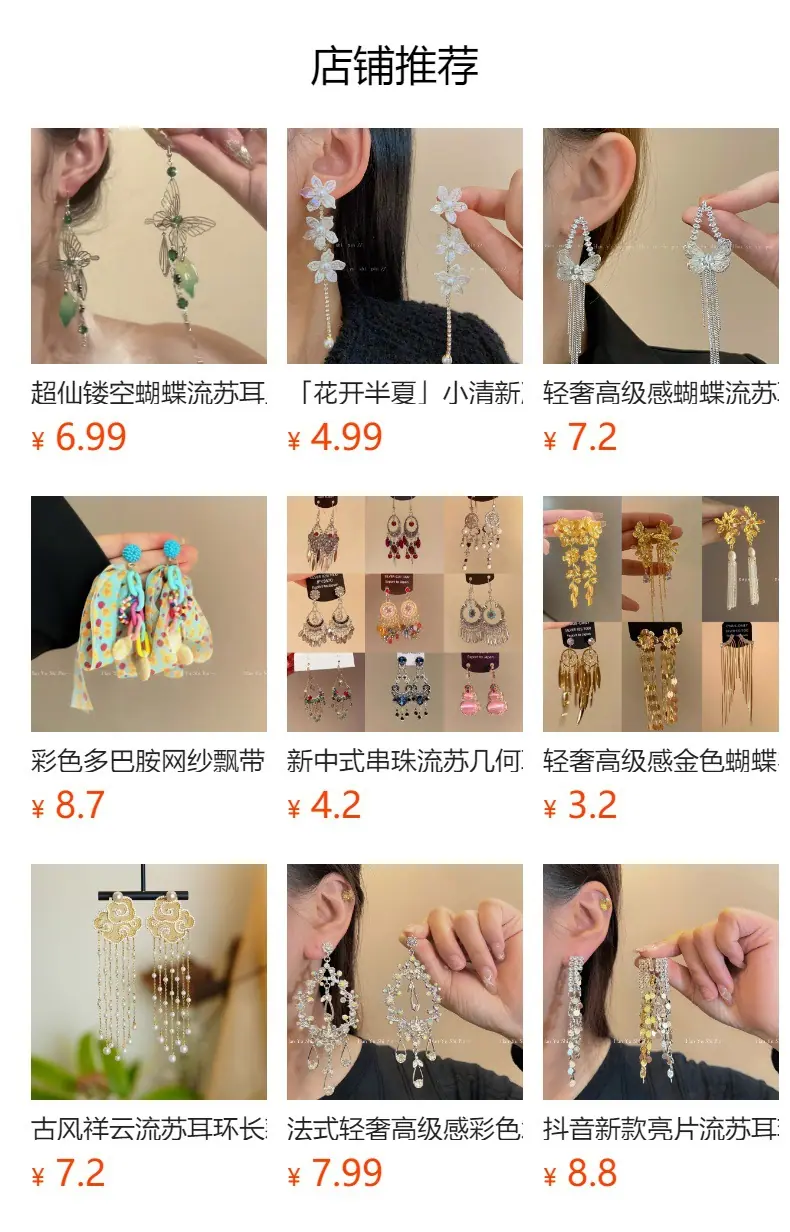Open the 新中式串珠流苏几何 earrings listing
The width and height of the screenshot is (790, 1232).
tap(405, 660)
